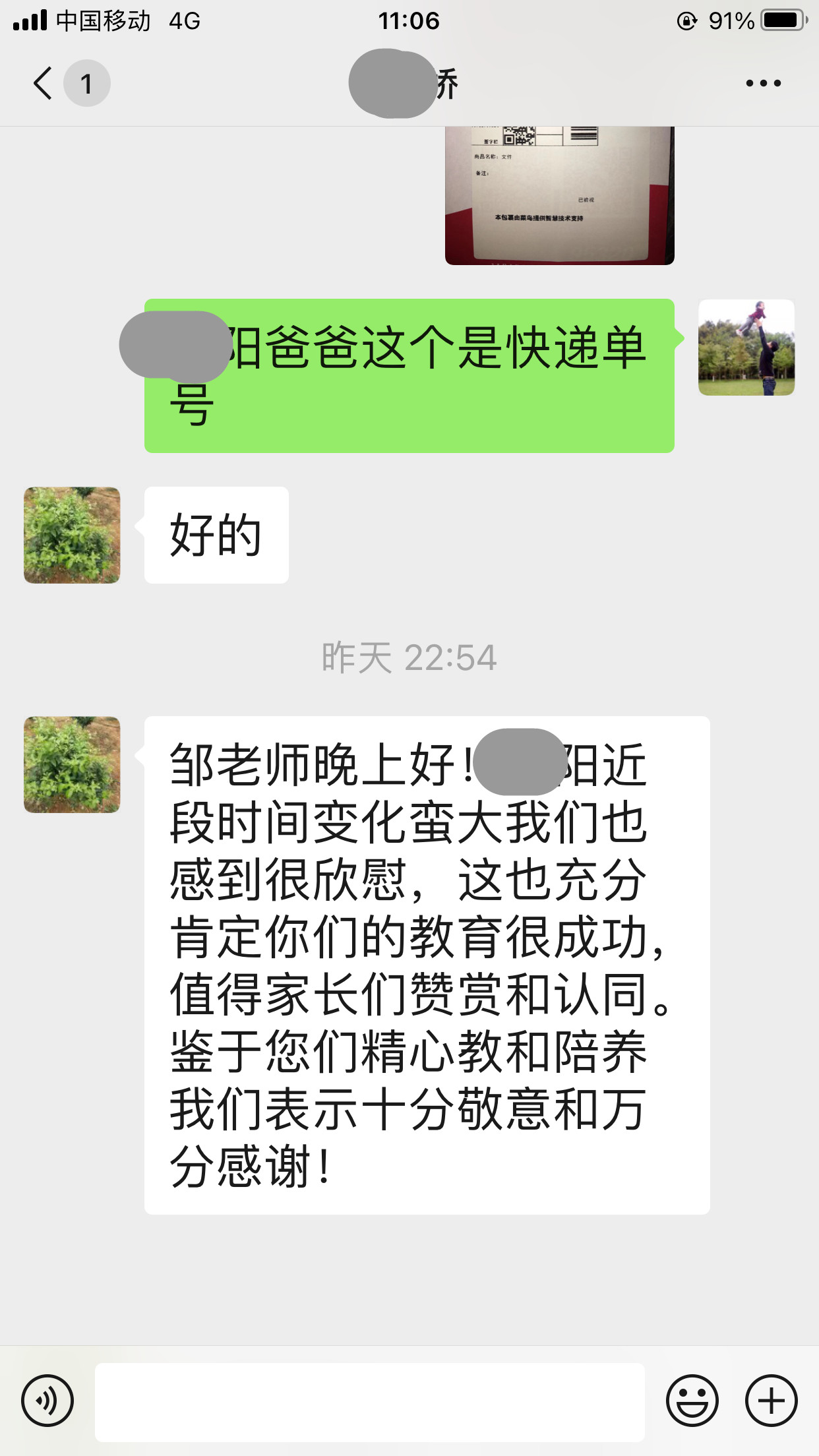Open the emoji sticker panel

pos(692,1401)
